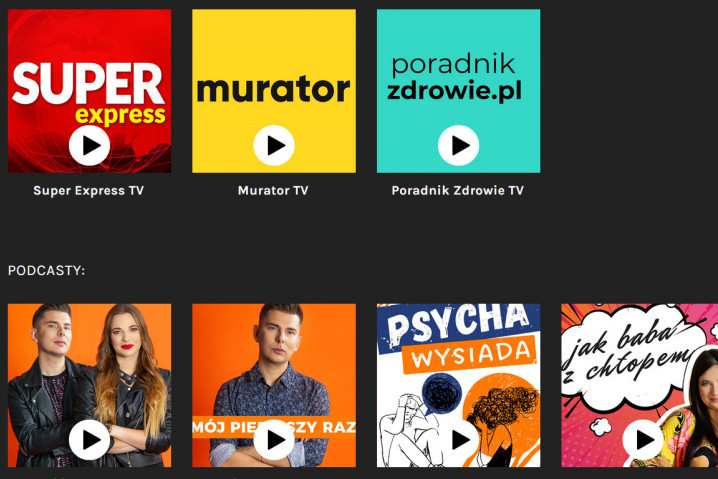This screenshot has width=718, height=479.
Task: Open the Psycha Wysiada podcast
Action: pos(458,385)
